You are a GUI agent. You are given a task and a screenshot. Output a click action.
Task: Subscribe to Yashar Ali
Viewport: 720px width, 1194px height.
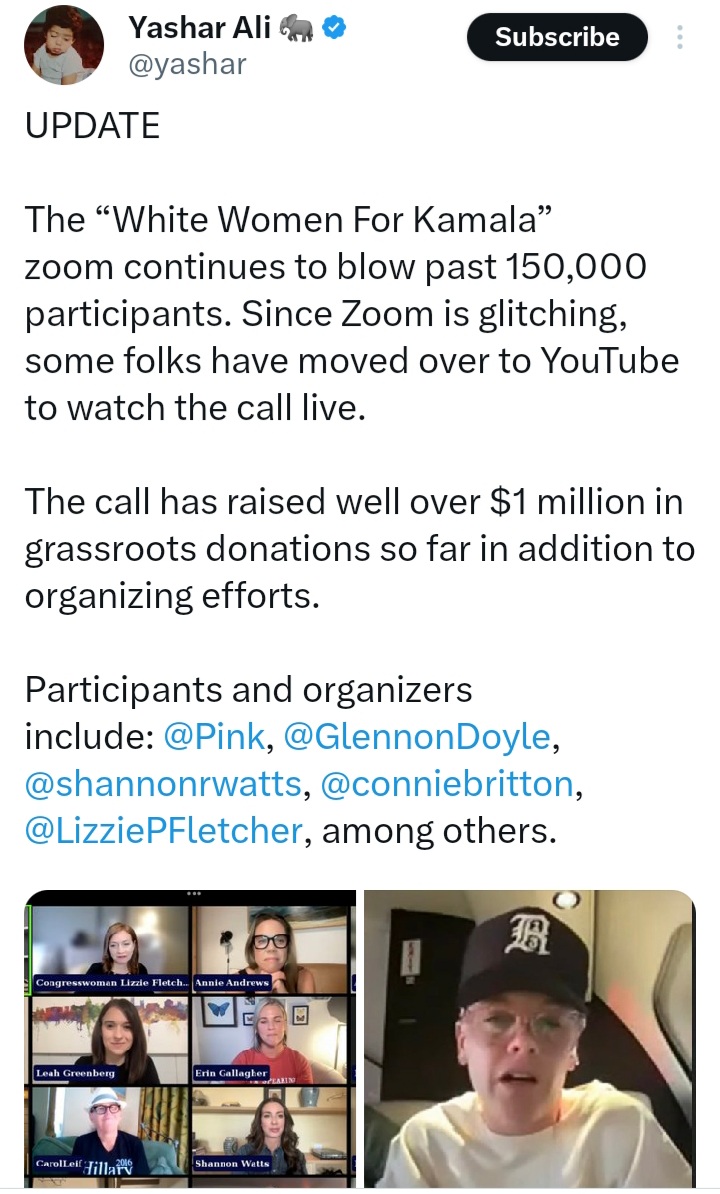coord(557,37)
